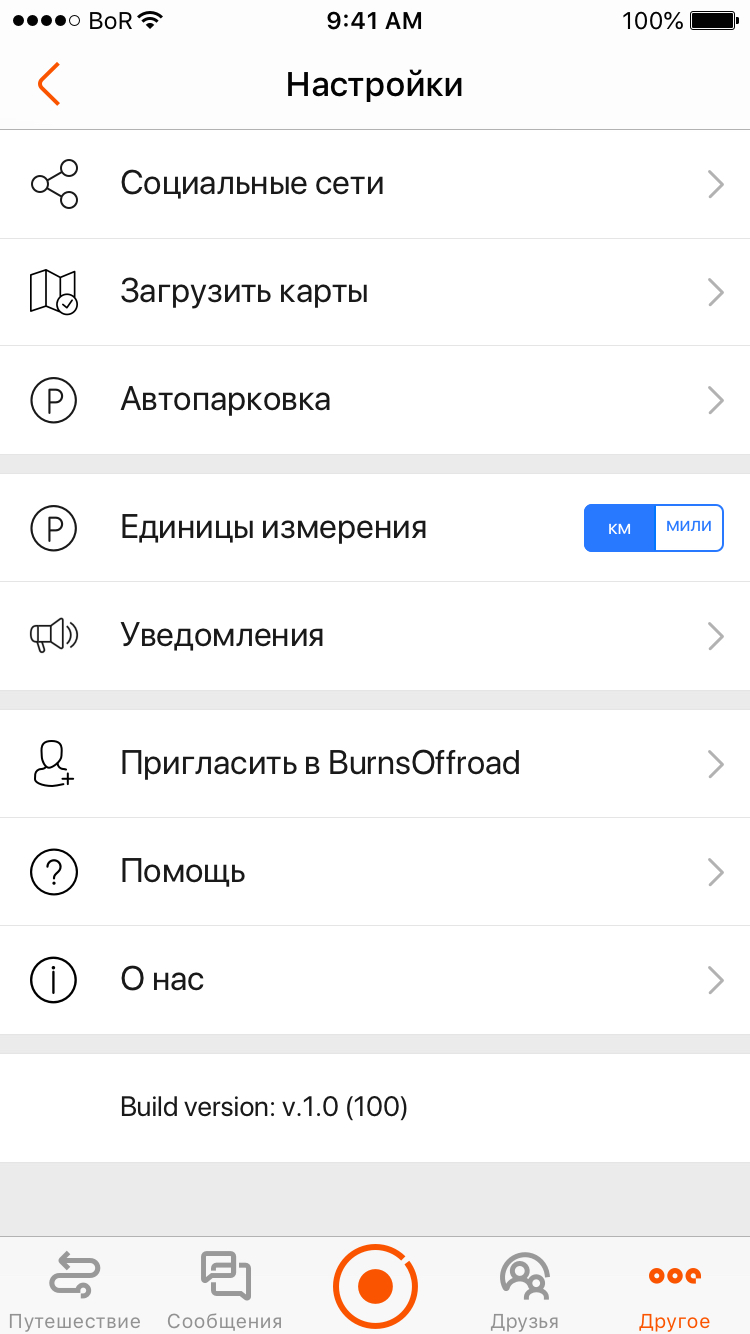
Task: Open the О нас page
Action: [x=375, y=980]
